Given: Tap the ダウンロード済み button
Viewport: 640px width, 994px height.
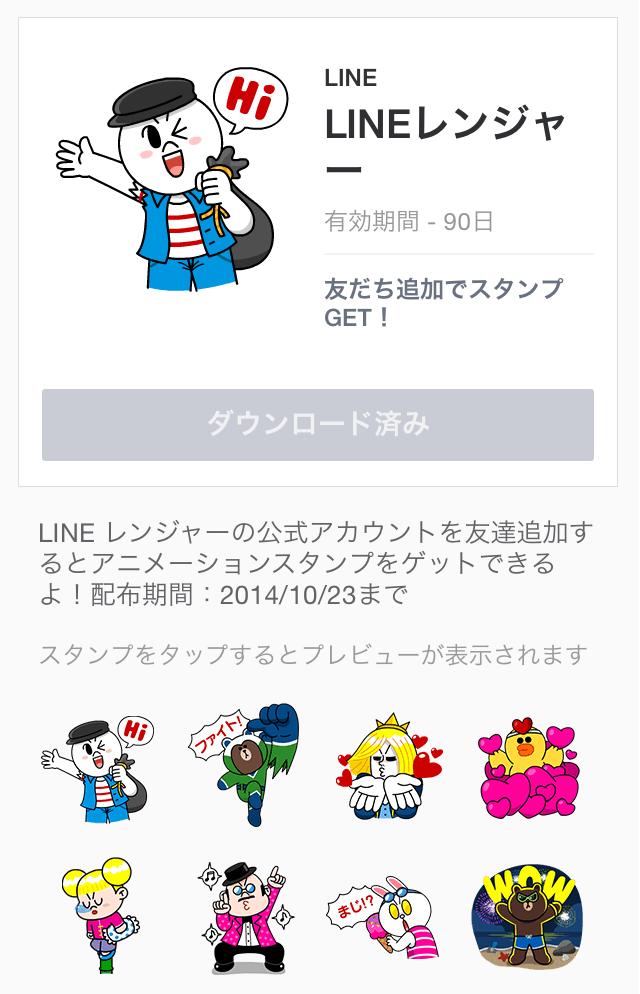Looking at the screenshot, I should click(x=318, y=424).
